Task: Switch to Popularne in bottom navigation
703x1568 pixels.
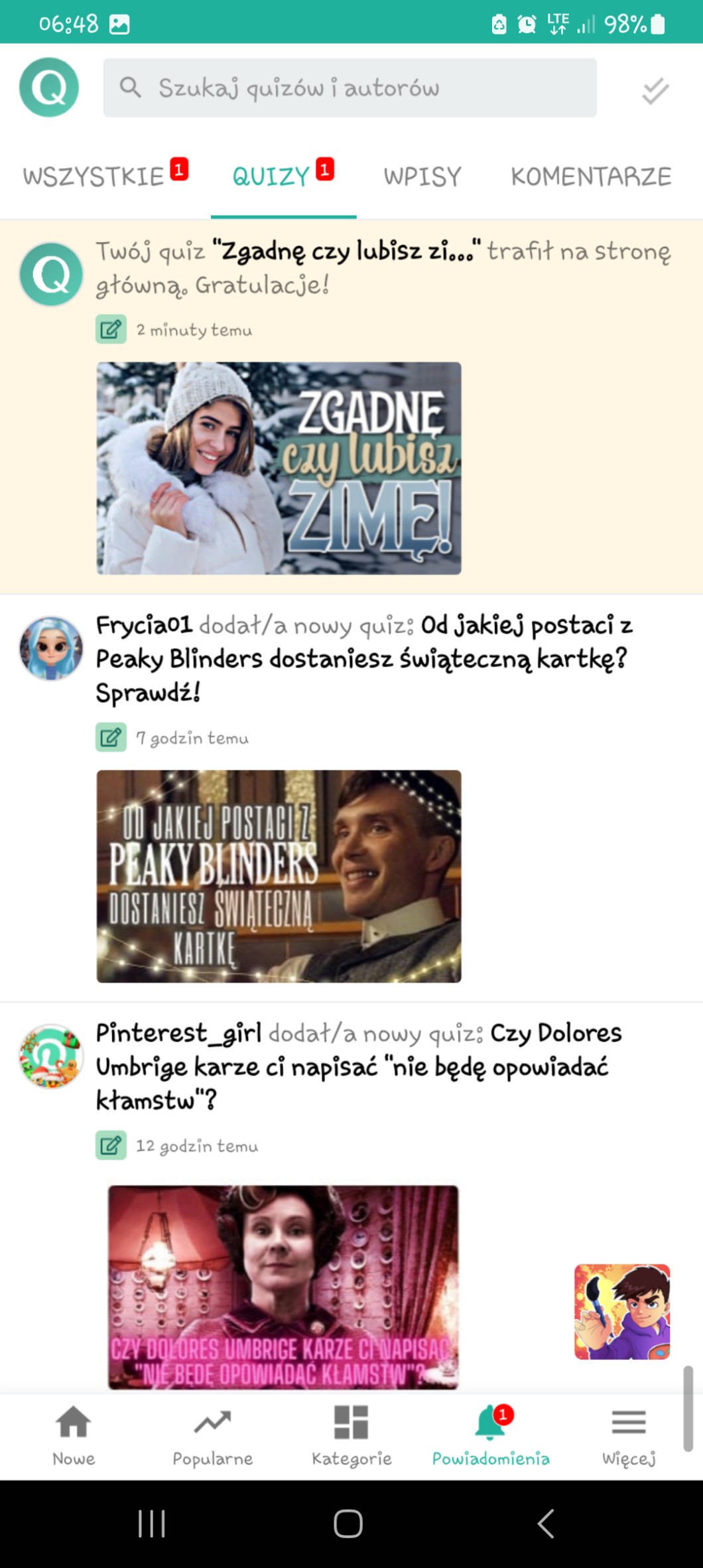Action: [212, 1435]
